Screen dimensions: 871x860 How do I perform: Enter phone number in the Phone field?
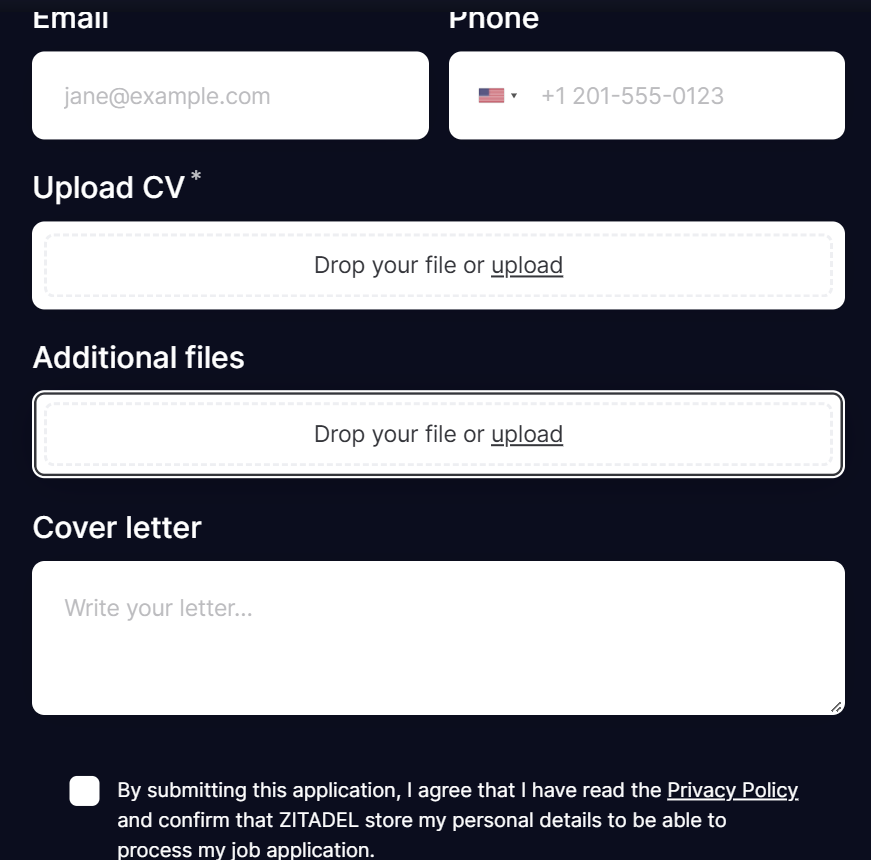[x=680, y=96]
